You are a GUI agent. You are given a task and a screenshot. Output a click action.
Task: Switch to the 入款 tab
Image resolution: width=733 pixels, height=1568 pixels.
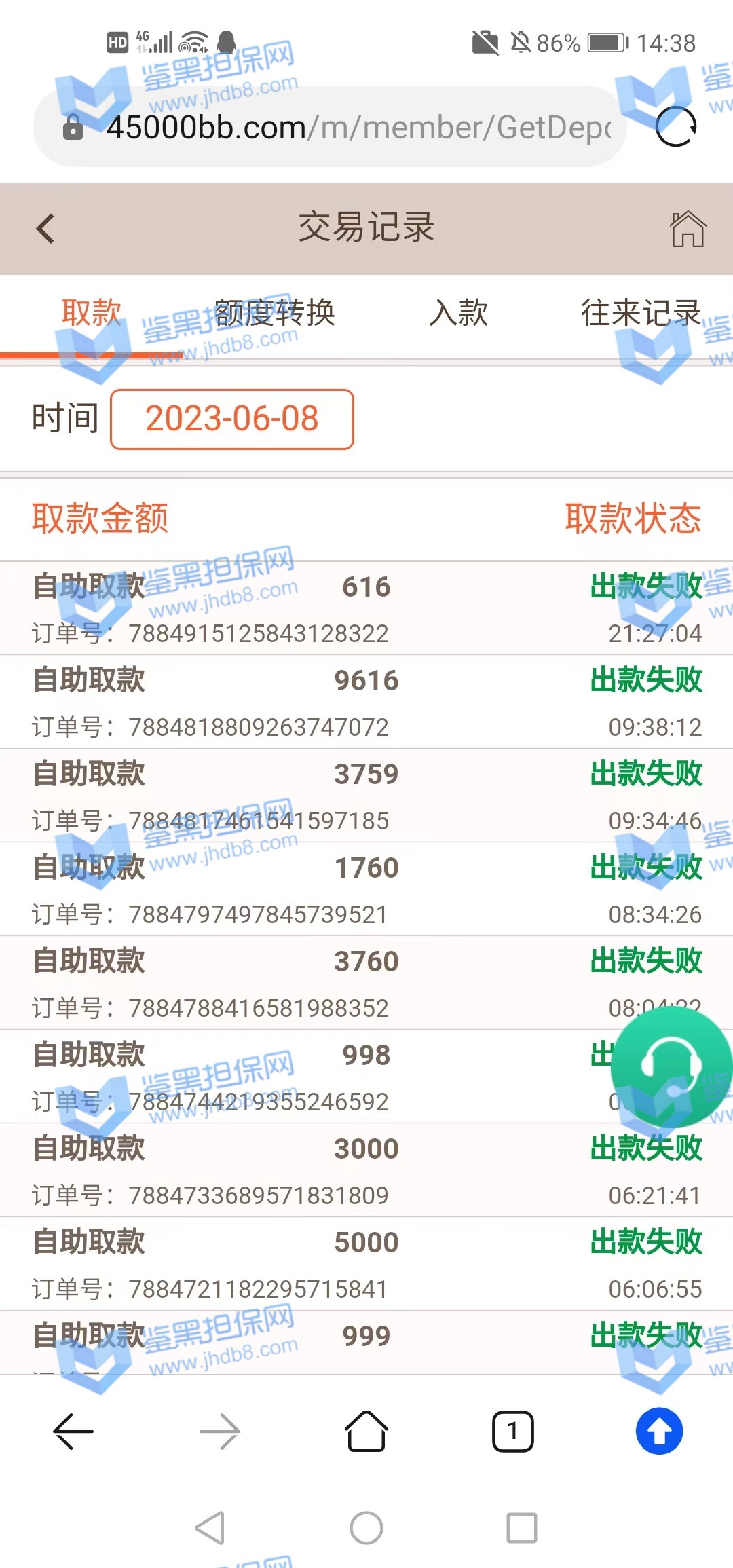(x=459, y=313)
